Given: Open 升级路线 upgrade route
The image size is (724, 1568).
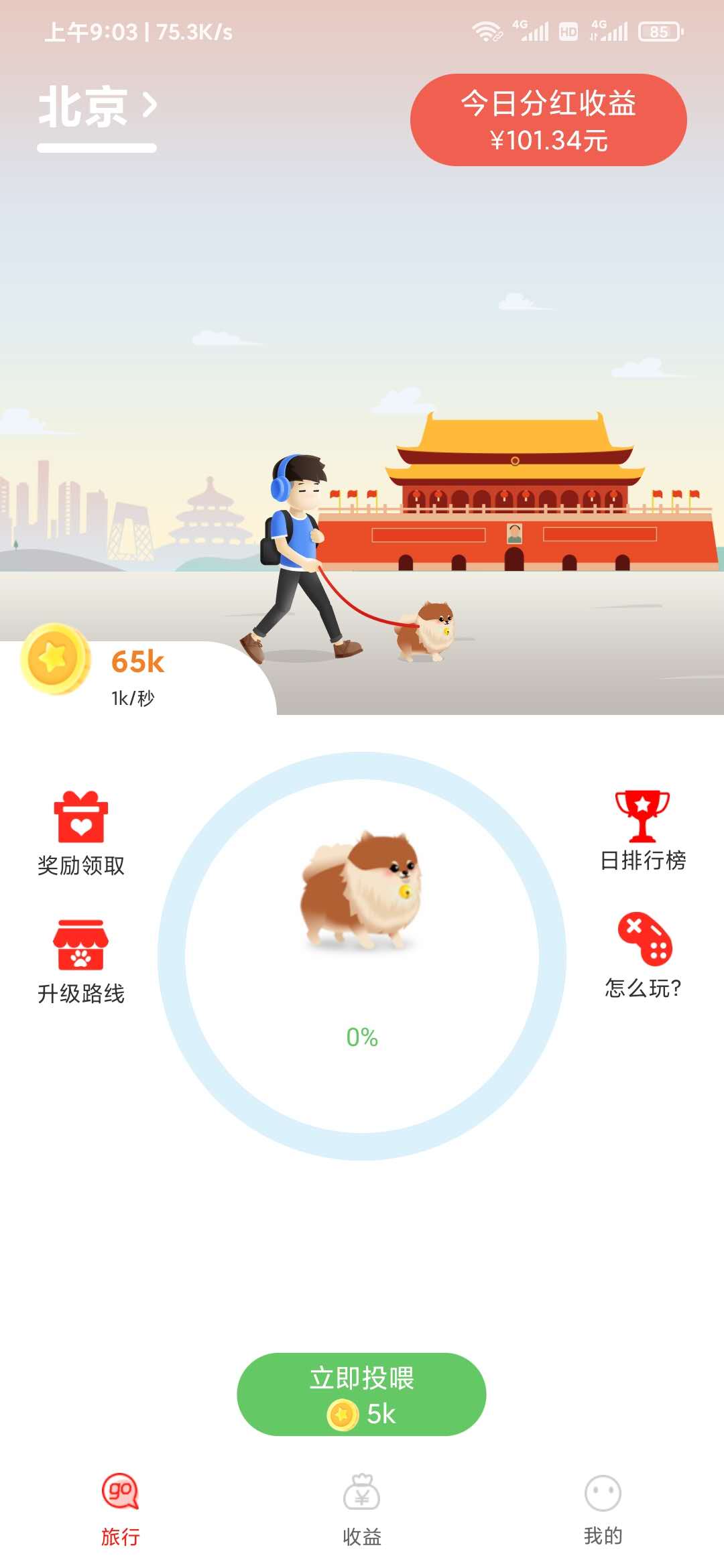Looking at the screenshot, I should [x=81, y=961].
